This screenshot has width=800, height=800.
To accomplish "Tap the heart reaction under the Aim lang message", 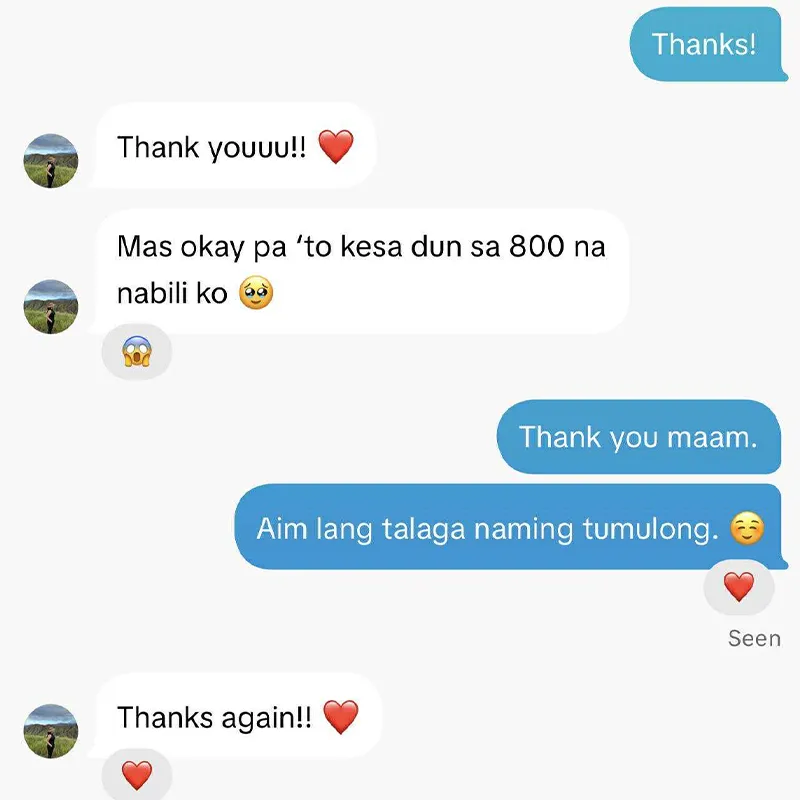I will coord(738,587).
